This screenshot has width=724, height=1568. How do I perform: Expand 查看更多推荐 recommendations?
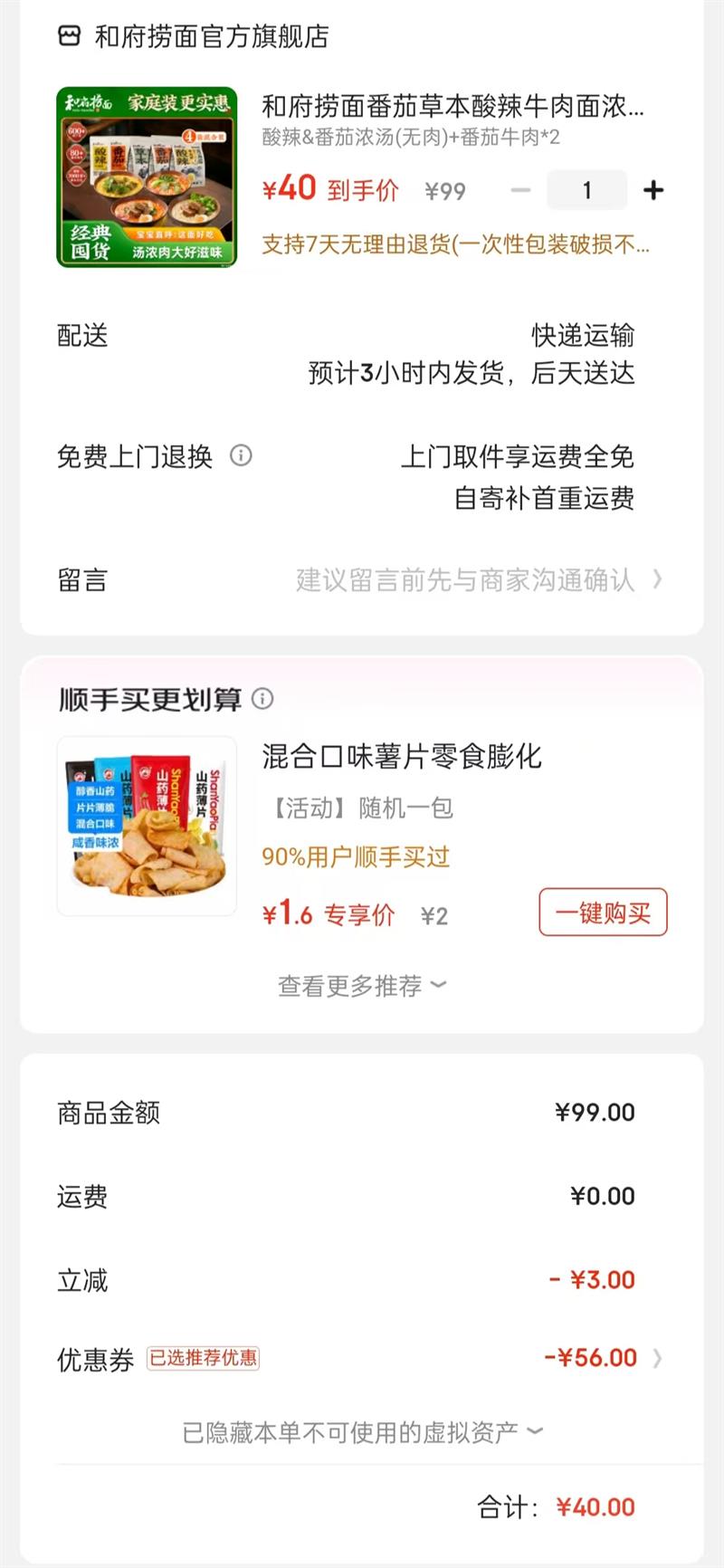click(361, 985)
